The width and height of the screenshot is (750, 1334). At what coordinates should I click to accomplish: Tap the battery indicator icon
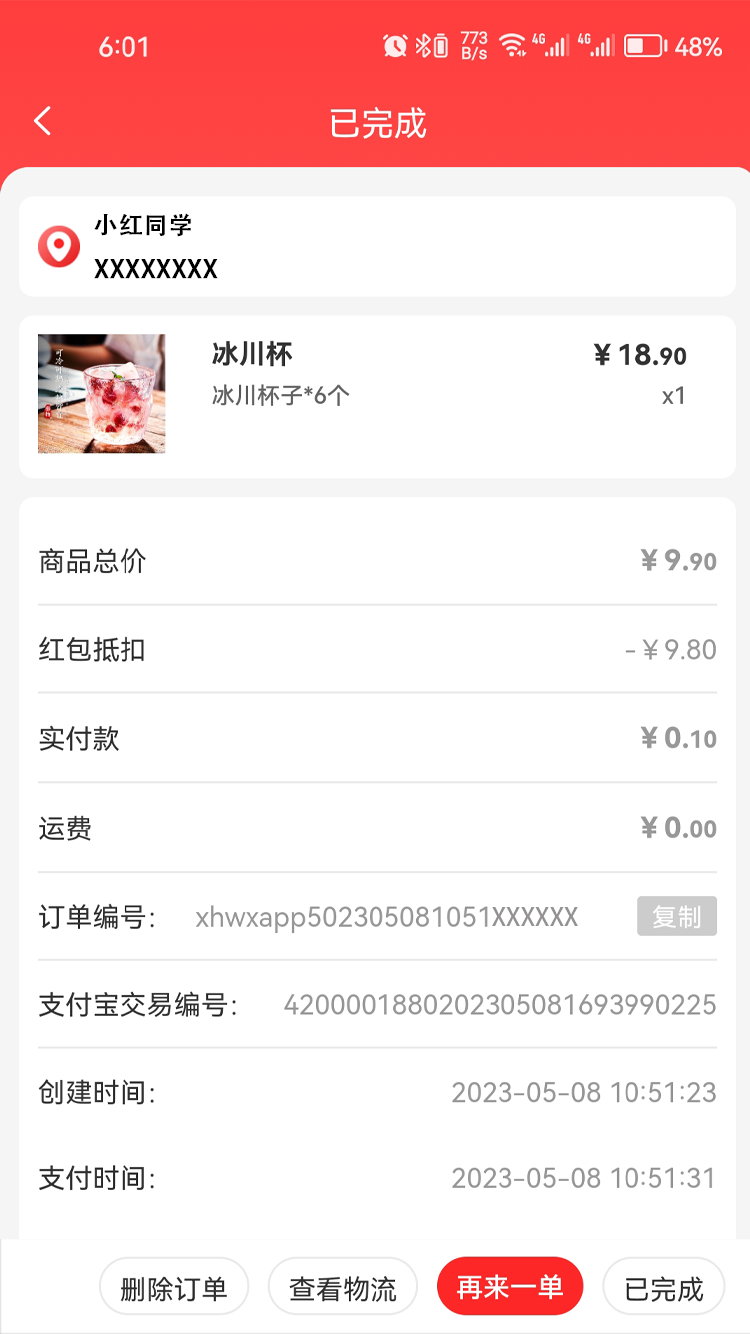click(644, 44)
